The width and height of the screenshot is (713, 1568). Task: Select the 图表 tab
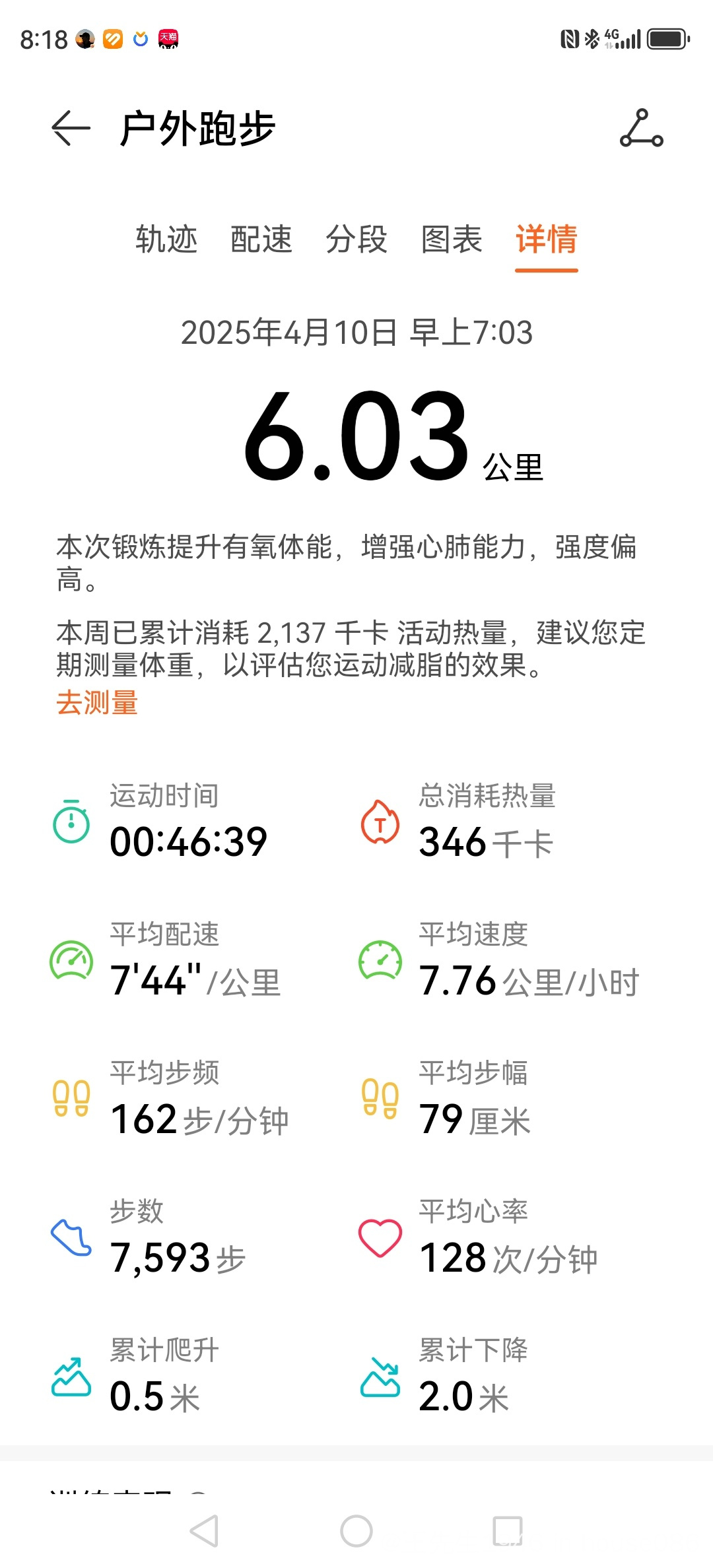click(x=452, y=239)
